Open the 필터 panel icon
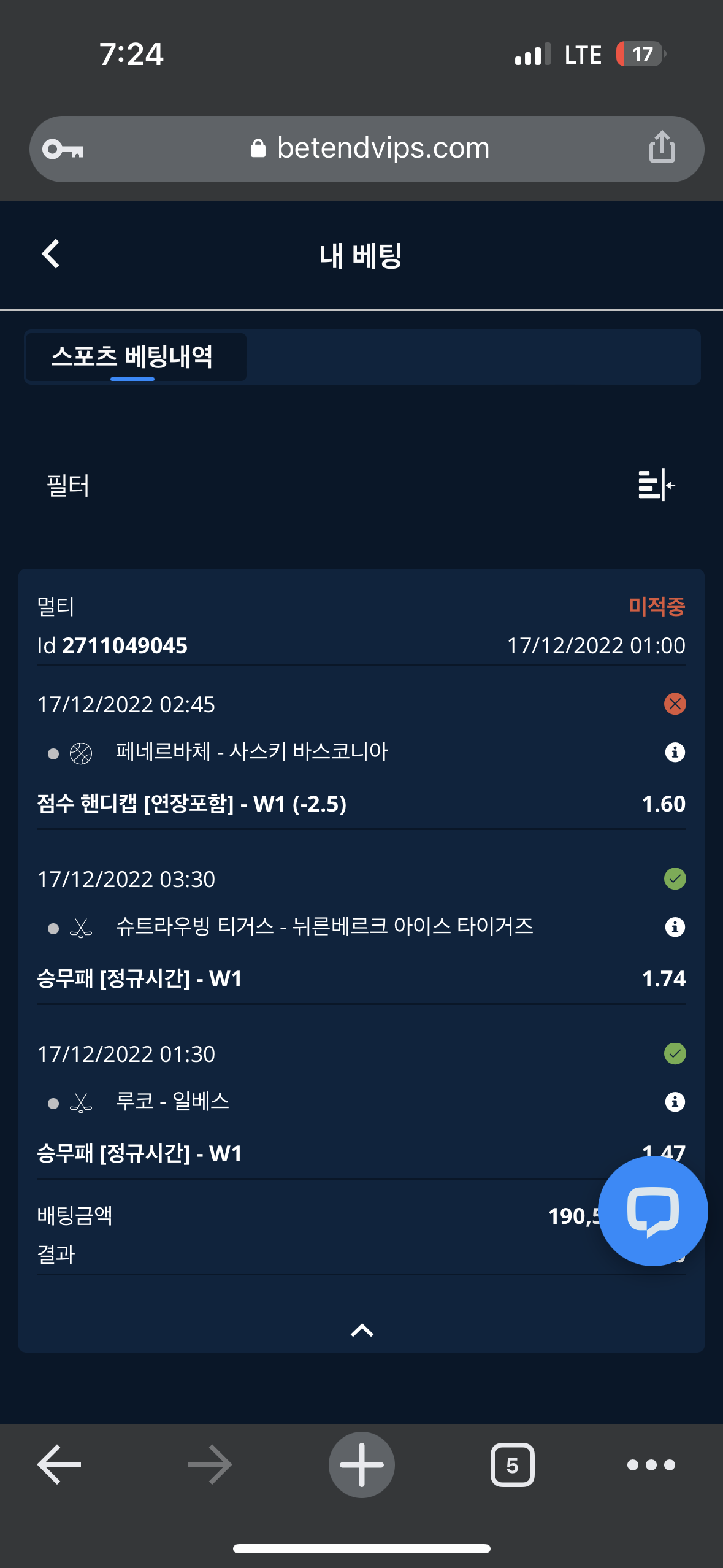 coord(656,485)
